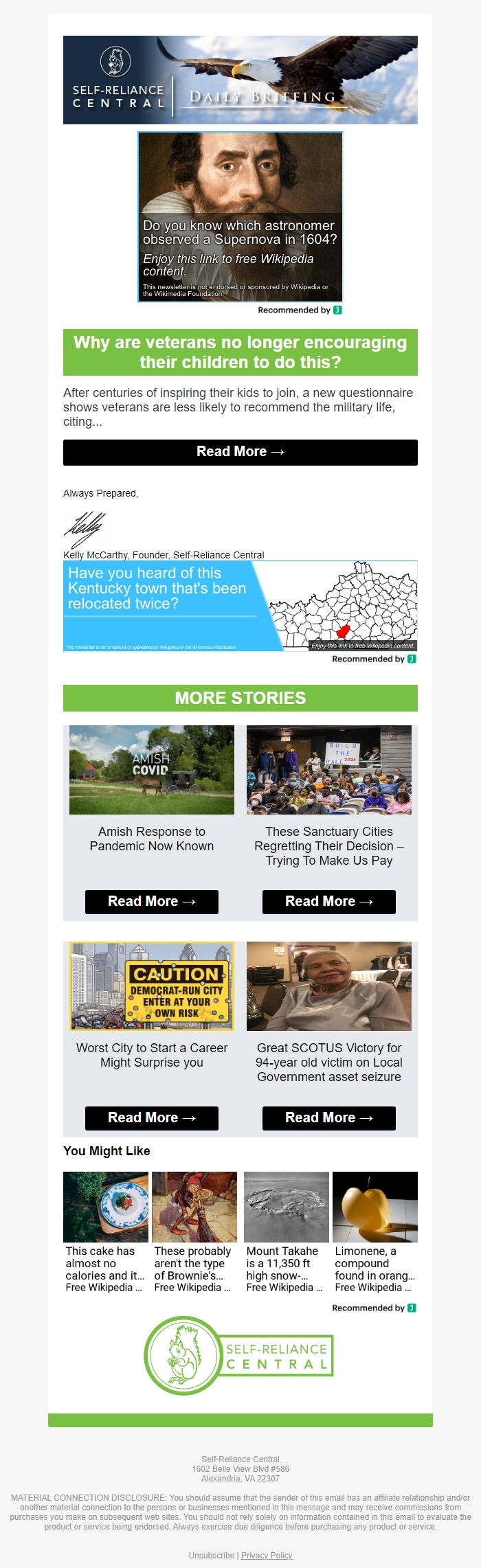Read more on Sanctuary Cities Regretting Decision
The height and width of the screenshot is (1568, 481).
point(328,901)
